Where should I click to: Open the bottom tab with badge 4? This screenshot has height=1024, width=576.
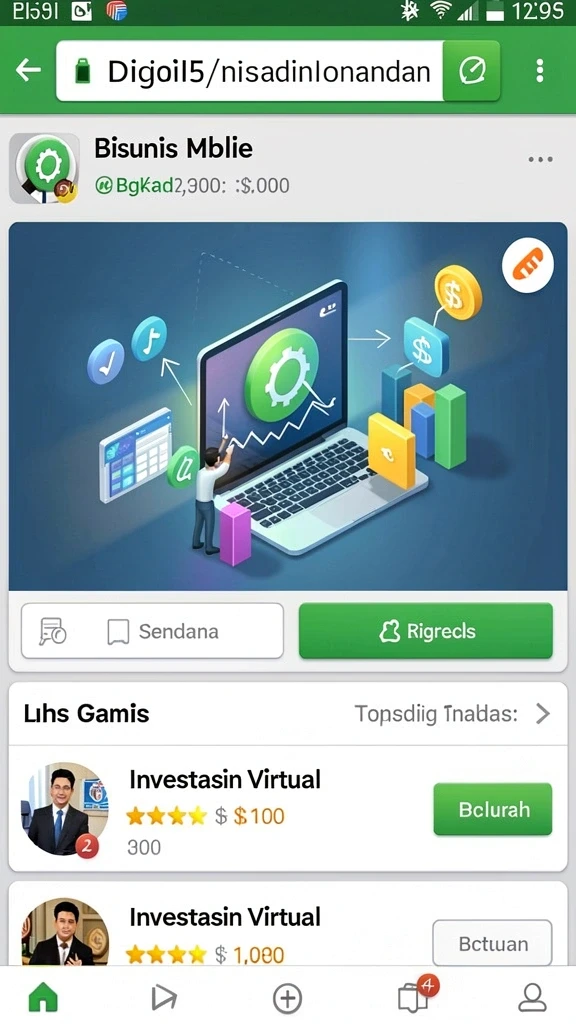click(x=416, y=994)
